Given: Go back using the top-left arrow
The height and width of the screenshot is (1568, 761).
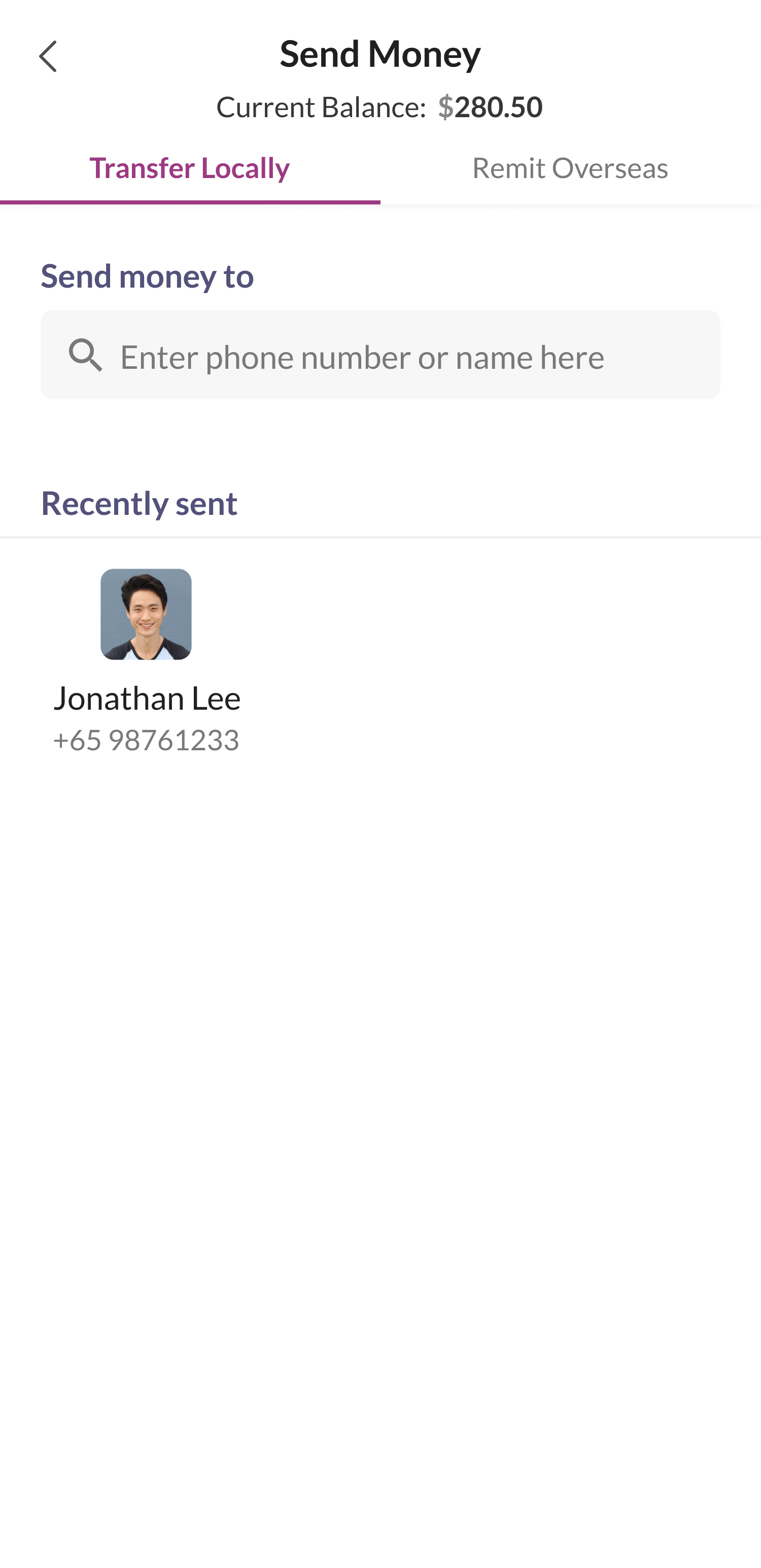Looking at the screenshot, I should click(x=48, y=56).
